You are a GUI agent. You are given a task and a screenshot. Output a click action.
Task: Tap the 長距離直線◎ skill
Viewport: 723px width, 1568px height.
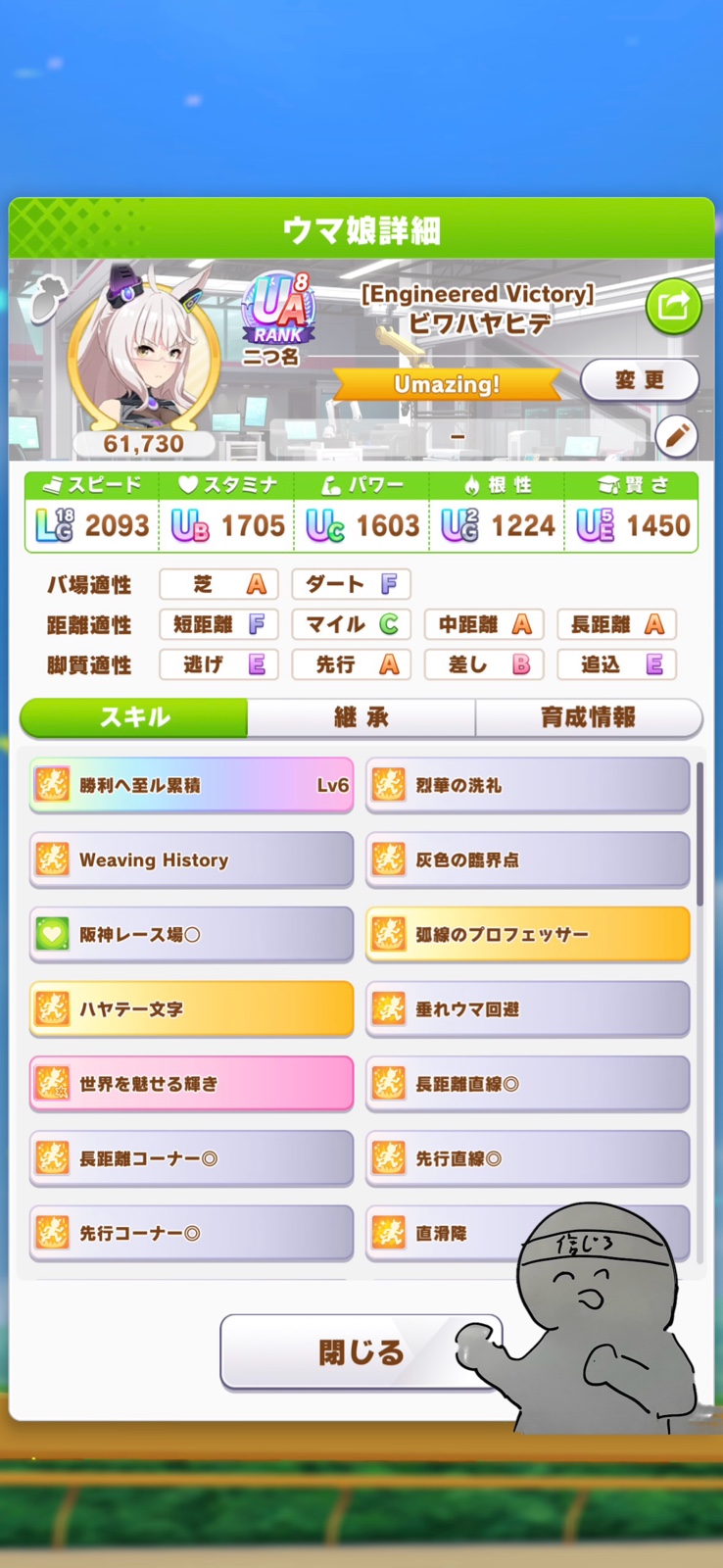[527, 1084]
